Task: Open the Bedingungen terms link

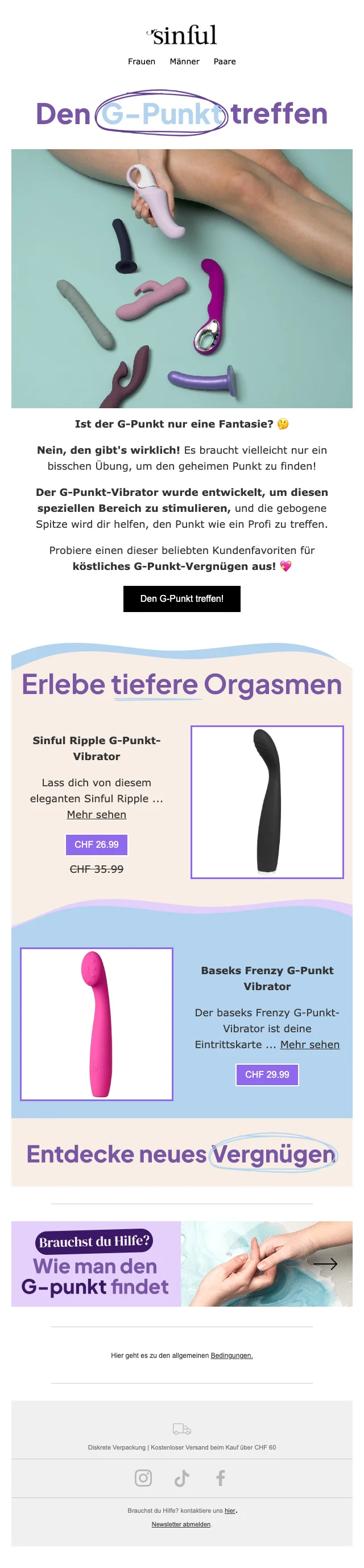Action: pyautogui.click(x=231, y=1356)
